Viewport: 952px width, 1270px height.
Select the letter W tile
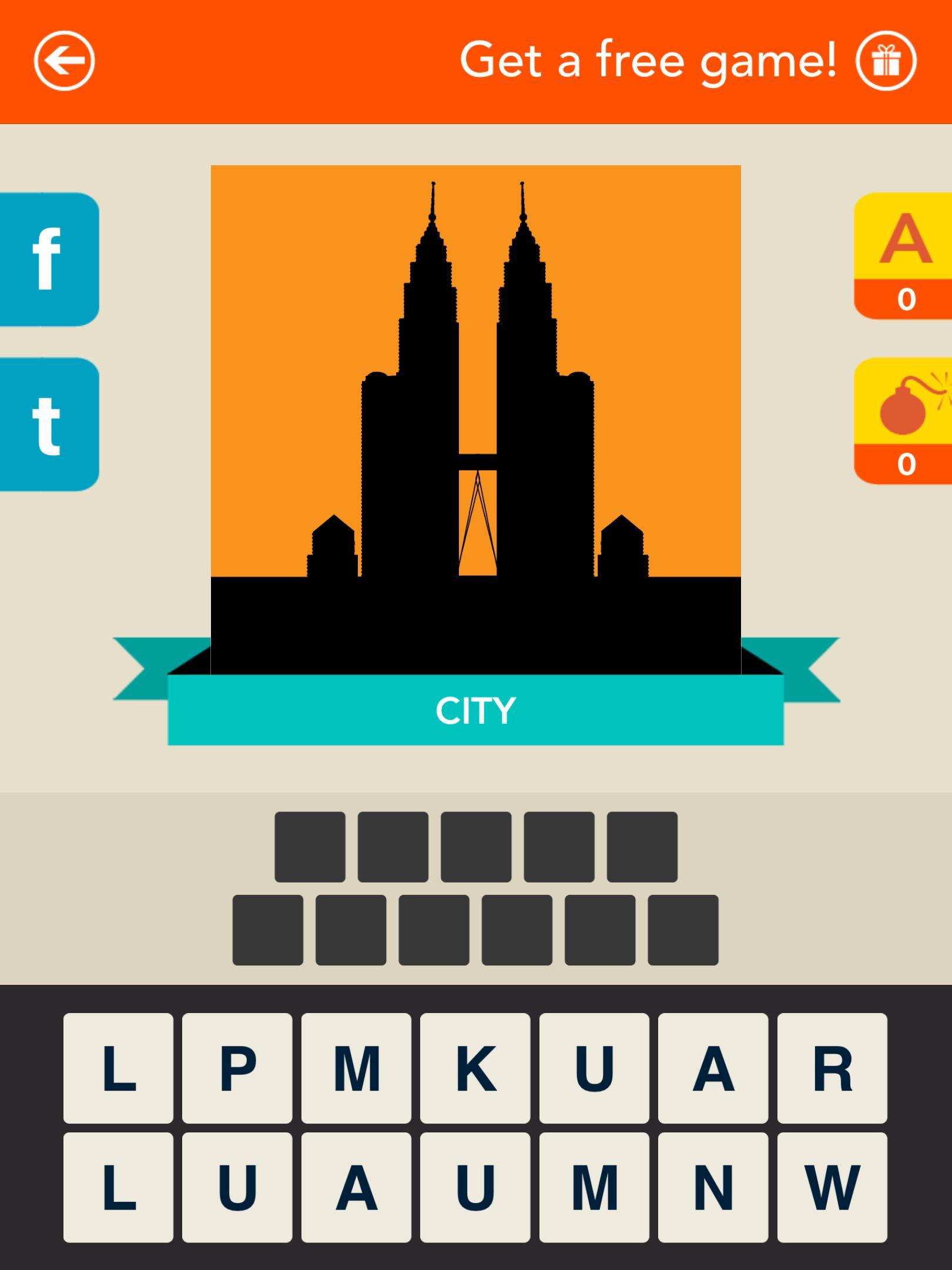(x=832, y=1187)
